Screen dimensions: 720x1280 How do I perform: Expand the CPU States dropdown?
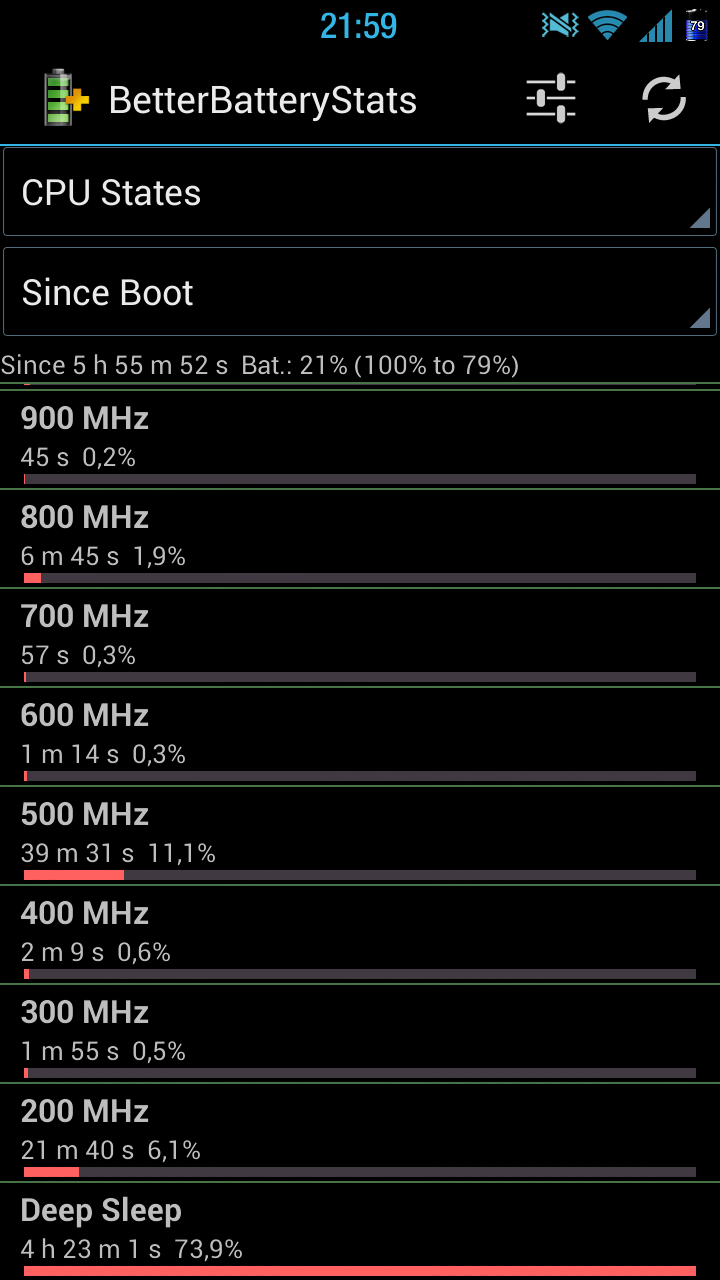coord(360,192)
